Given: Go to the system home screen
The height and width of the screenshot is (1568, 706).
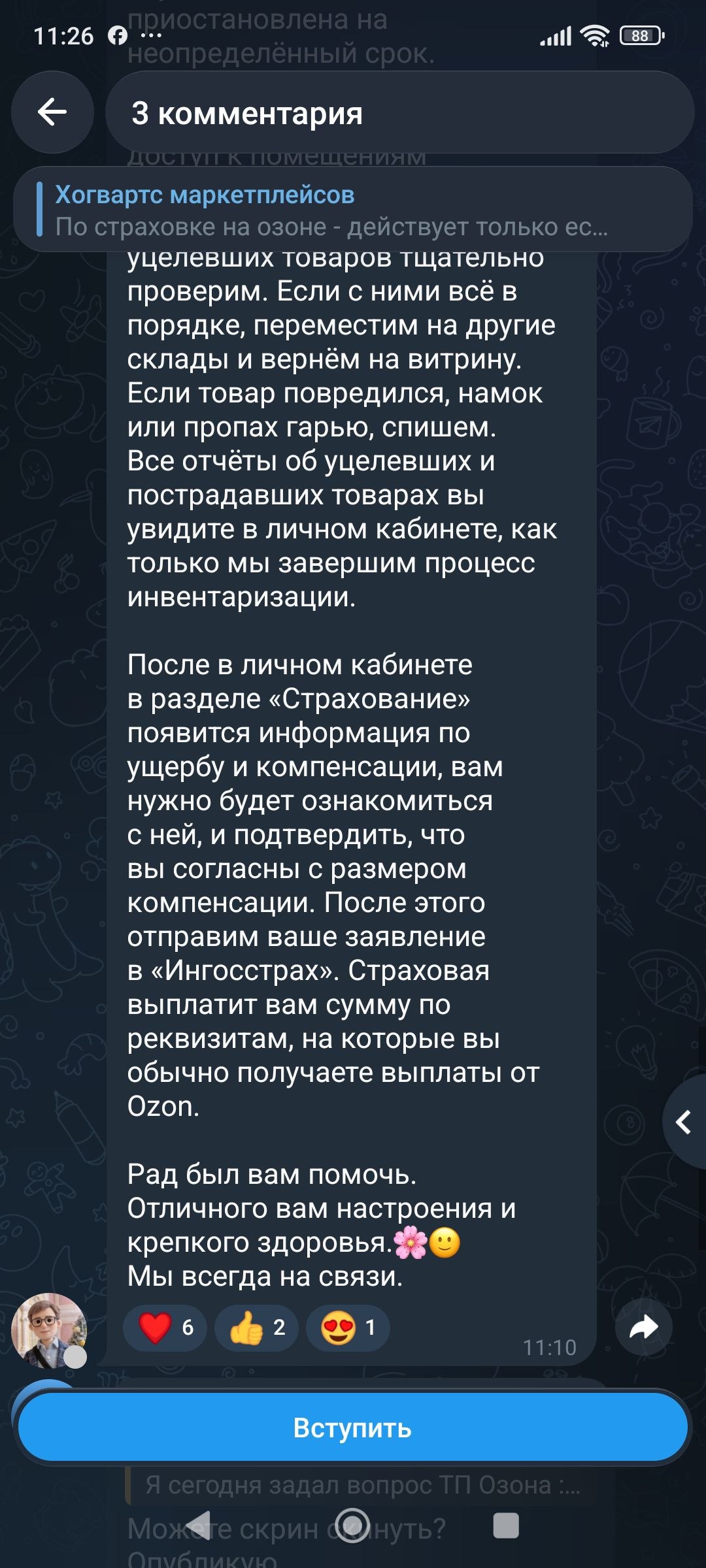Looking at the screenshot, I should (353, 1526).
